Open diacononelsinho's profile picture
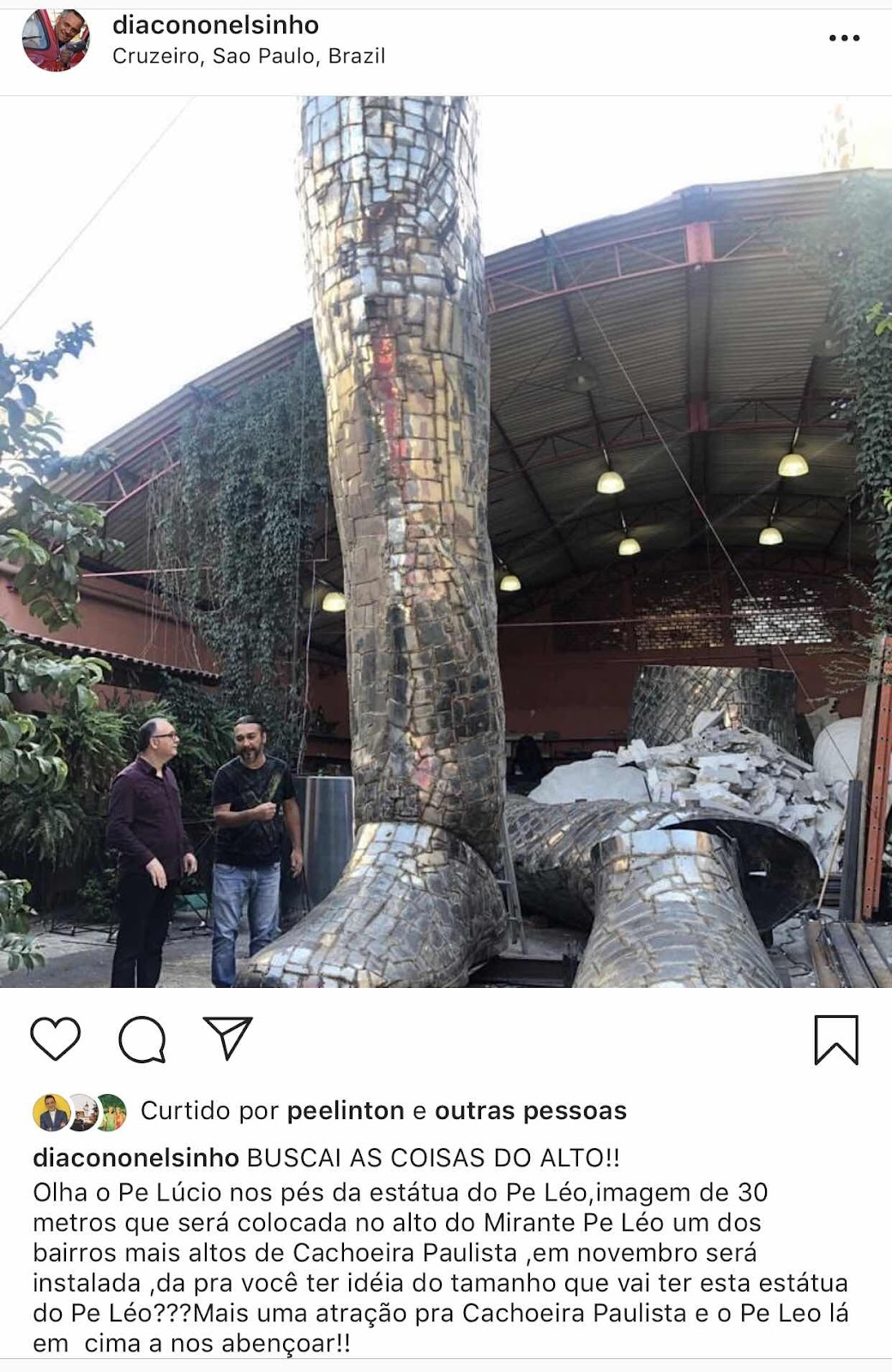The image size is (892, 1372). coord(56,39)
